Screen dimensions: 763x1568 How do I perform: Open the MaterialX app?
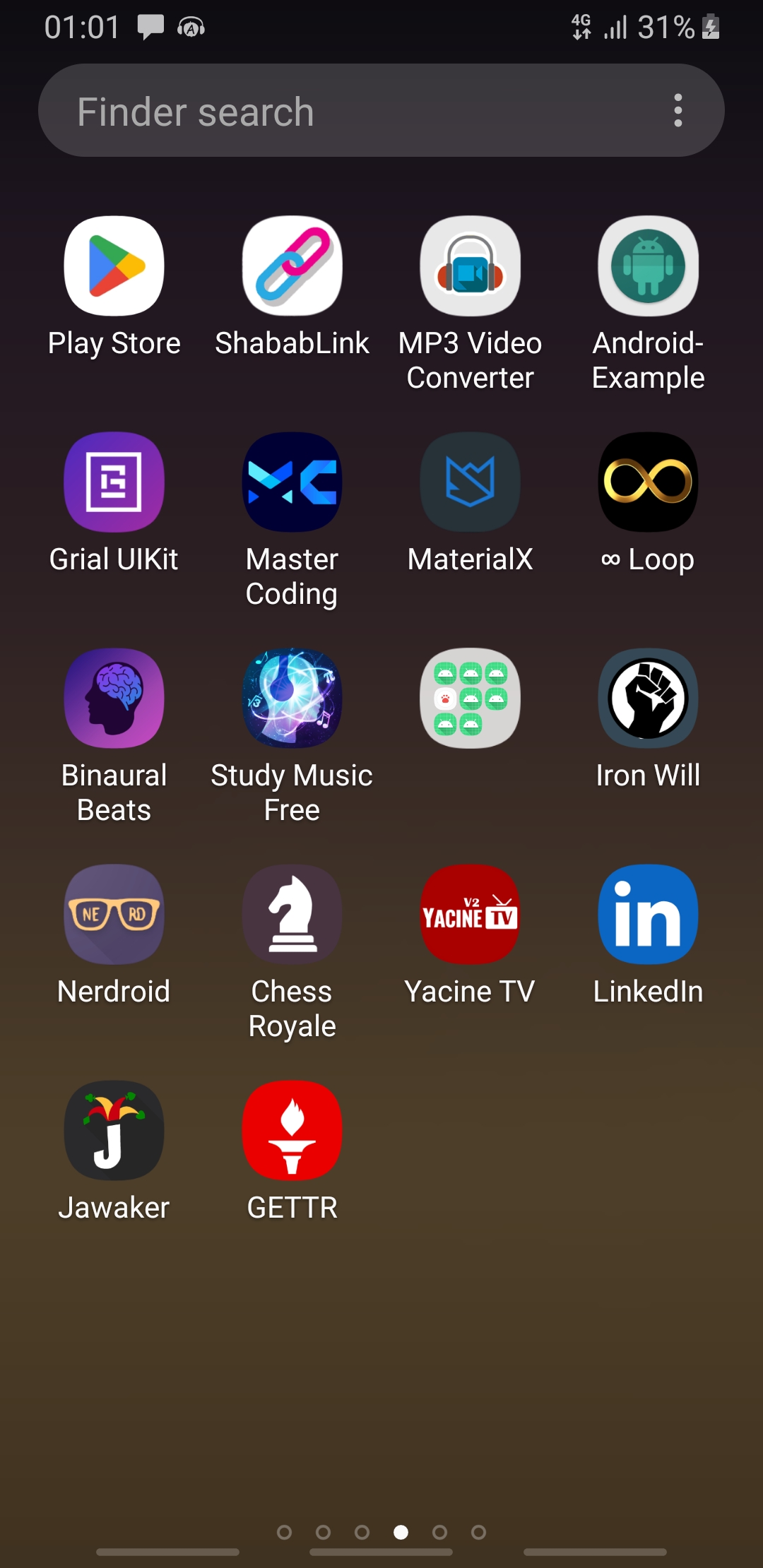tap(471, 482)
